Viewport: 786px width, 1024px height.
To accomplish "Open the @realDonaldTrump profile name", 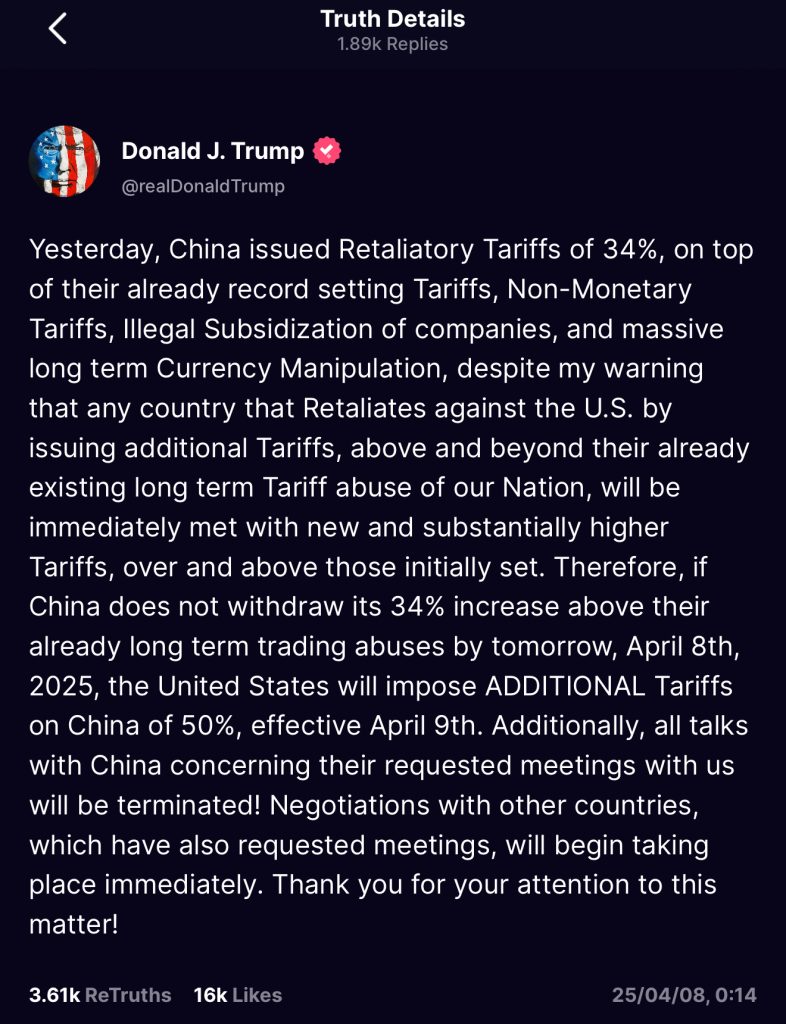I will coord(203,186).
